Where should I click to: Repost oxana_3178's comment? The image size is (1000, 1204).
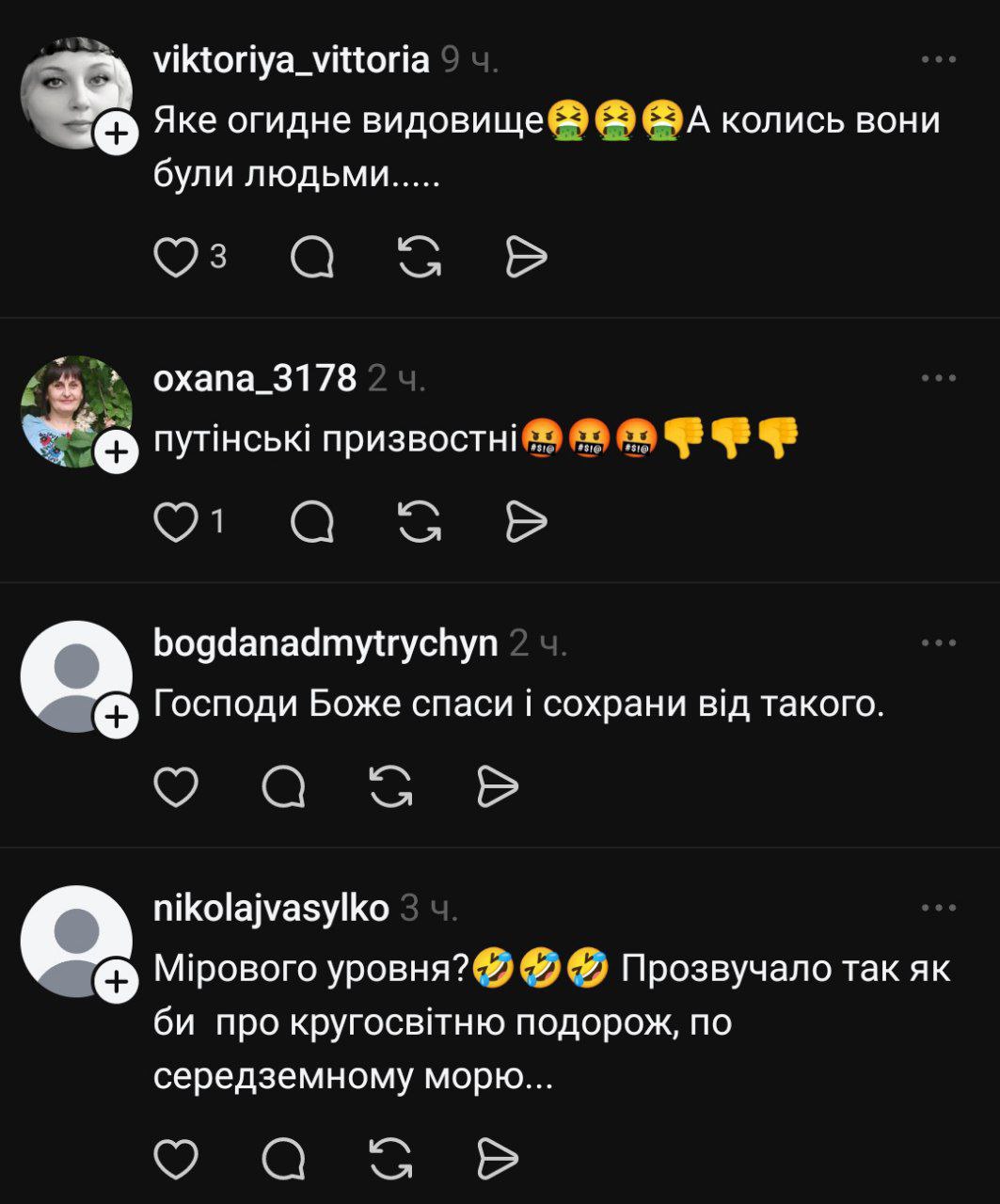(420, 521)
